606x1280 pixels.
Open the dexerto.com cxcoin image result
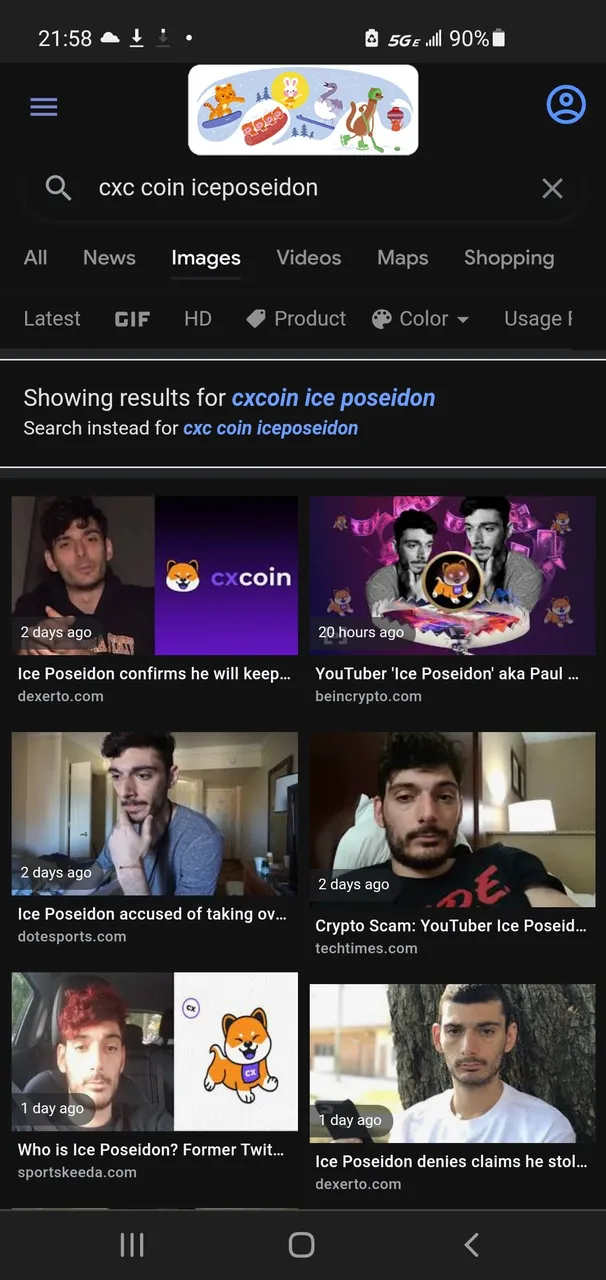coord(155,600)
